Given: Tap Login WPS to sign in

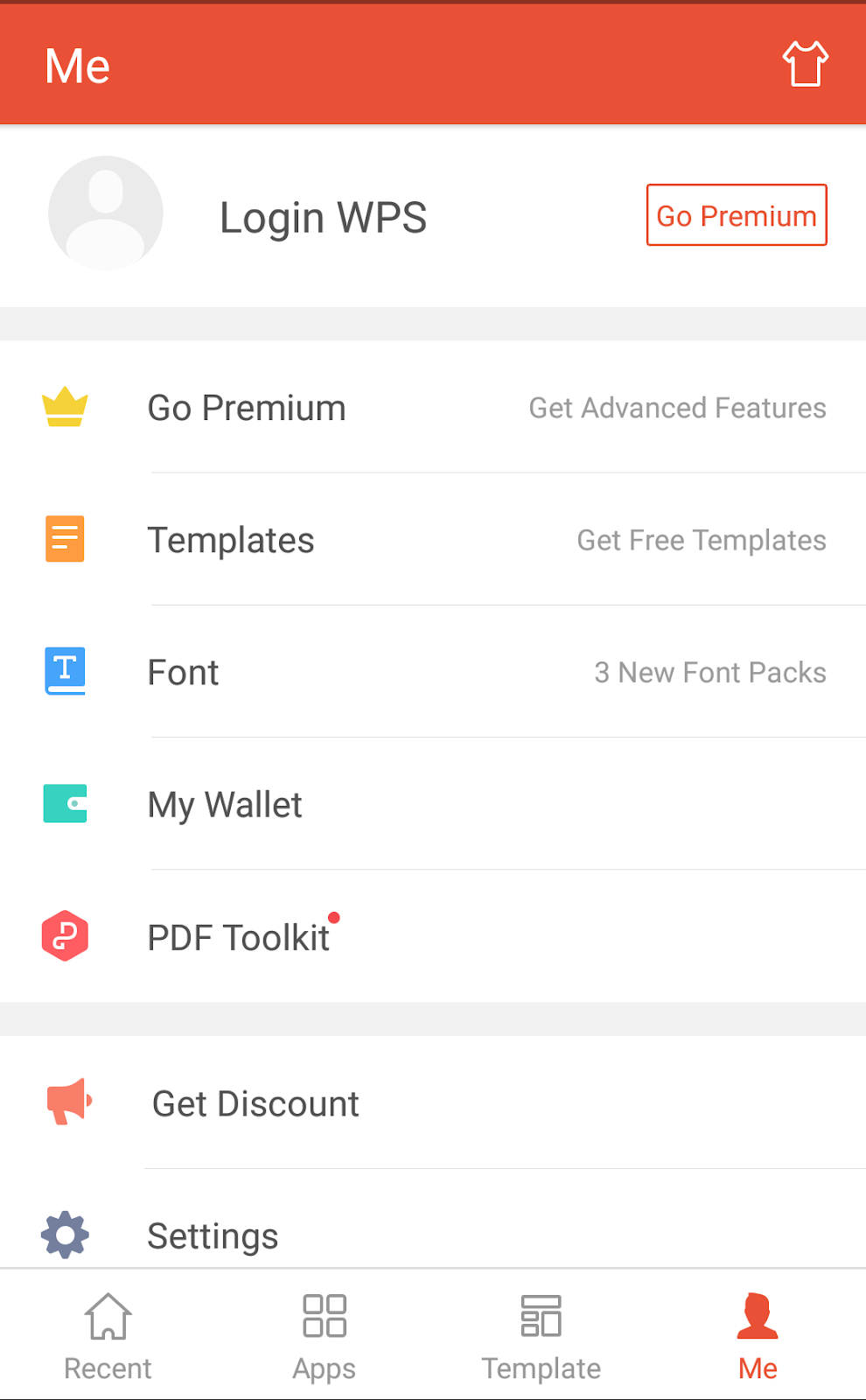Looking at the screenshot, I should [x=323, y=217].
